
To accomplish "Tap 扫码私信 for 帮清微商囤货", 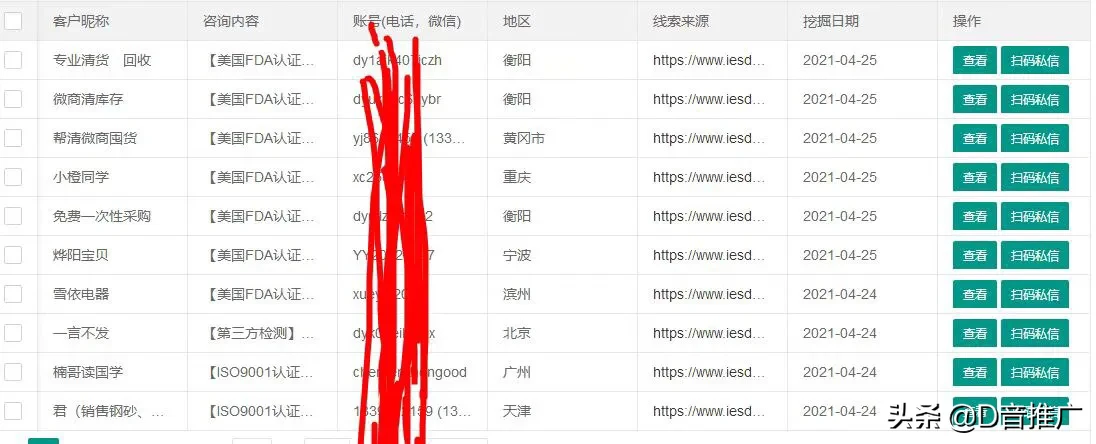I will coord(1034,138).
